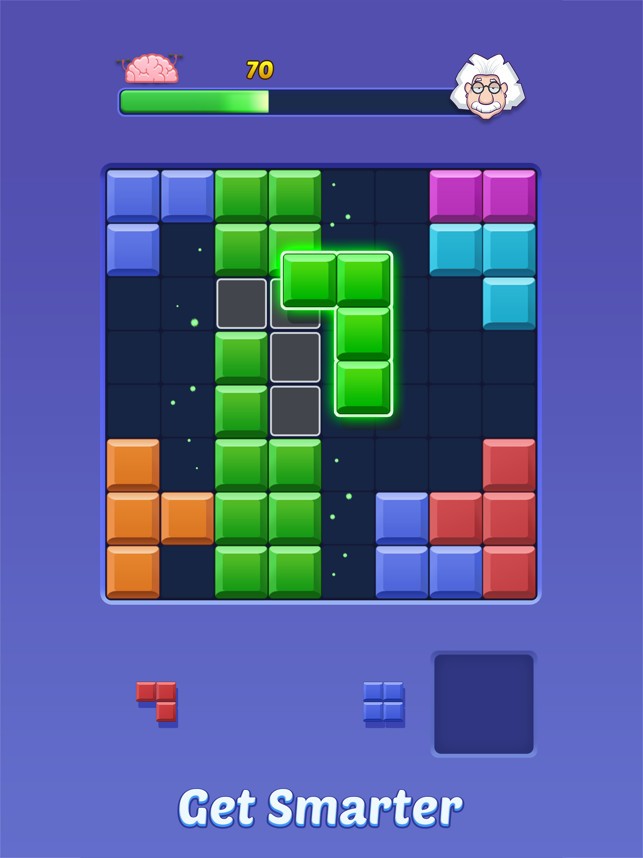Select the red corner block piece
Viewport: 643px width, 858px height.
click(158, 700)
